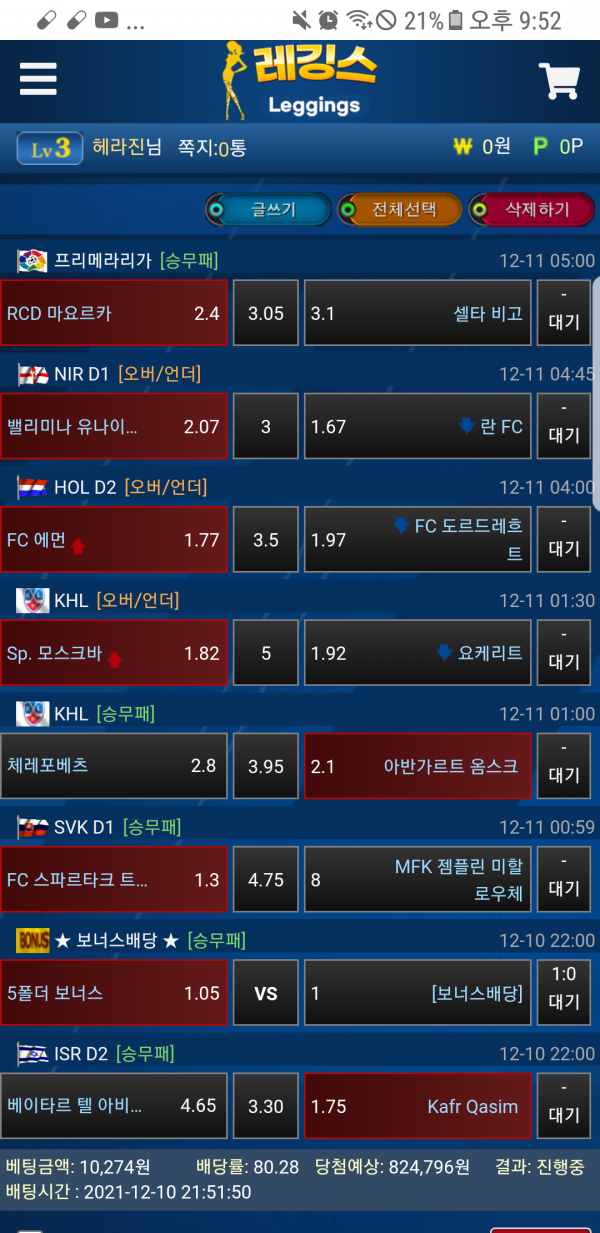Select 체레포베츠 at 2.8
The image size is (600, 1233).
tap(114, 766)
